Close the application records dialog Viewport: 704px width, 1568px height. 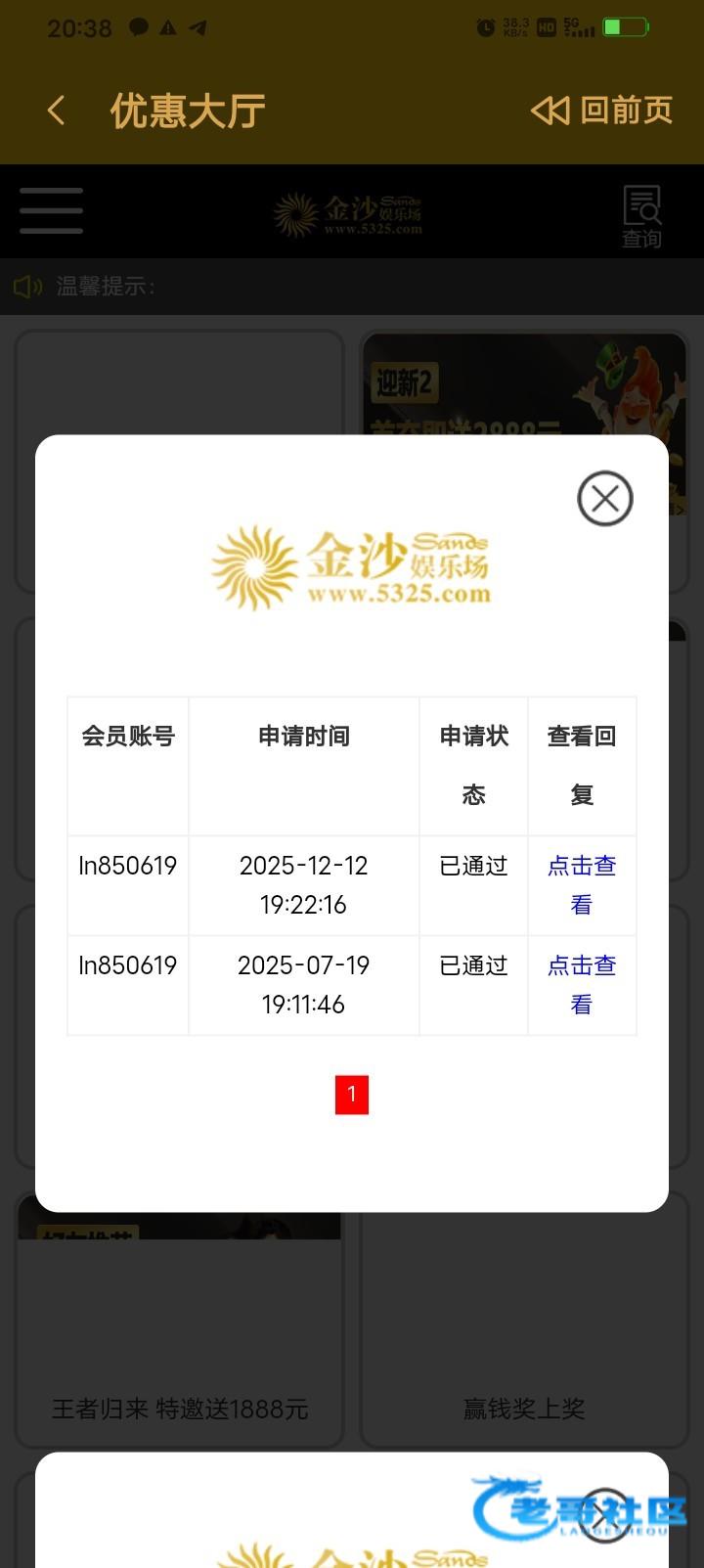pyautogui.click(x=604, y=499)
